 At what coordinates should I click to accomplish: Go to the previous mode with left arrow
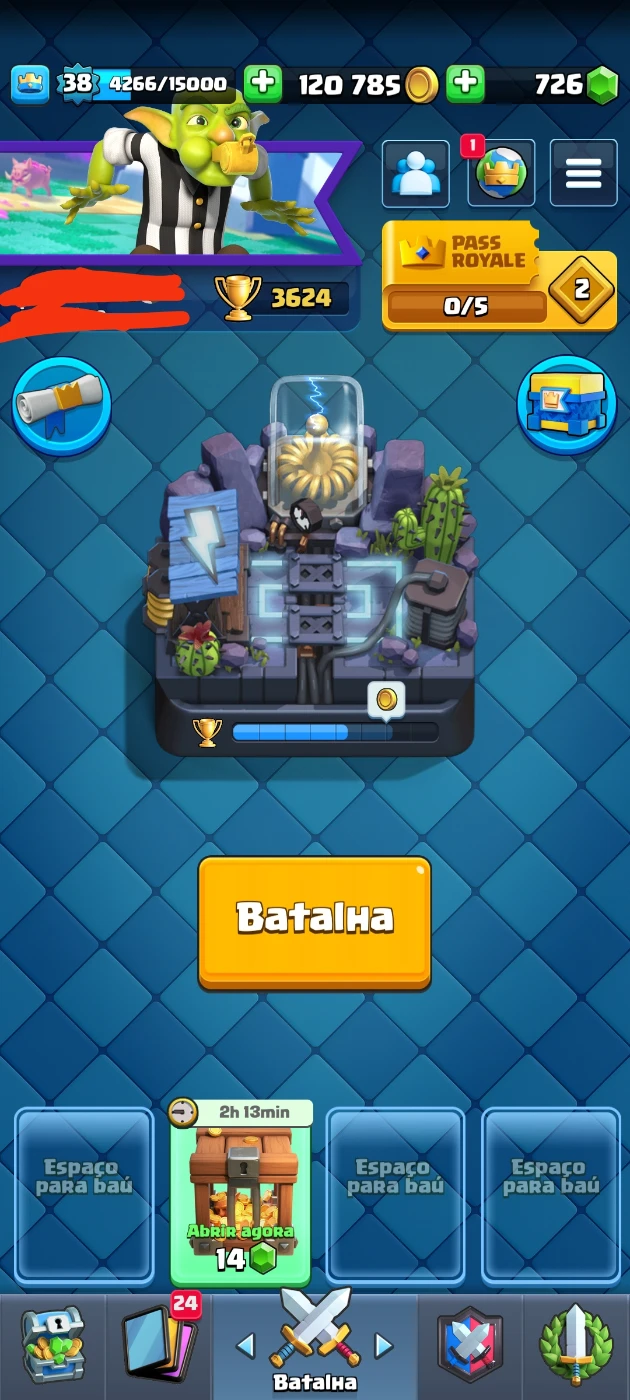(x=246, y=1346)
